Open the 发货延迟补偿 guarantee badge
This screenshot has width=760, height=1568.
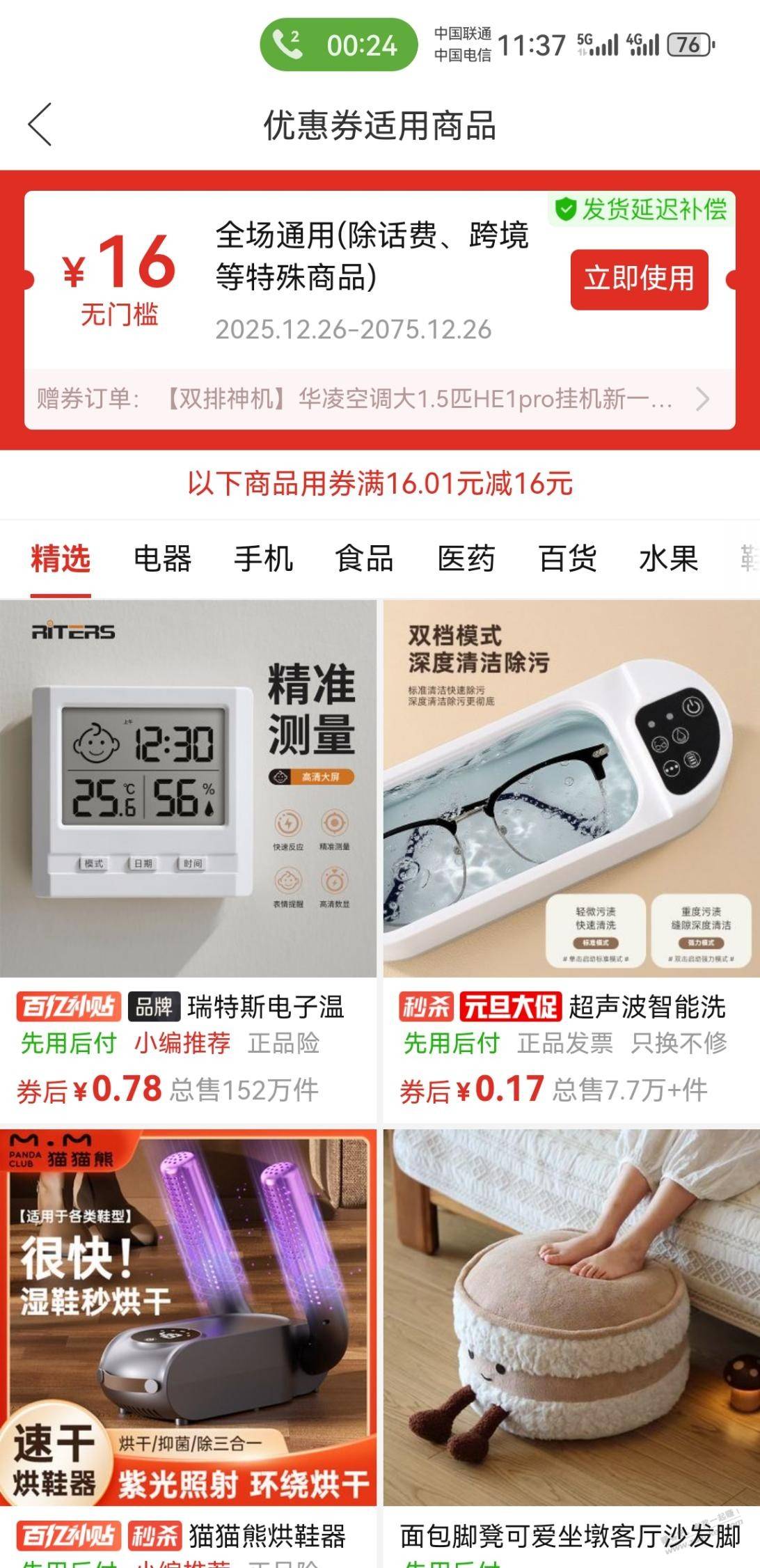coord(641,209)
